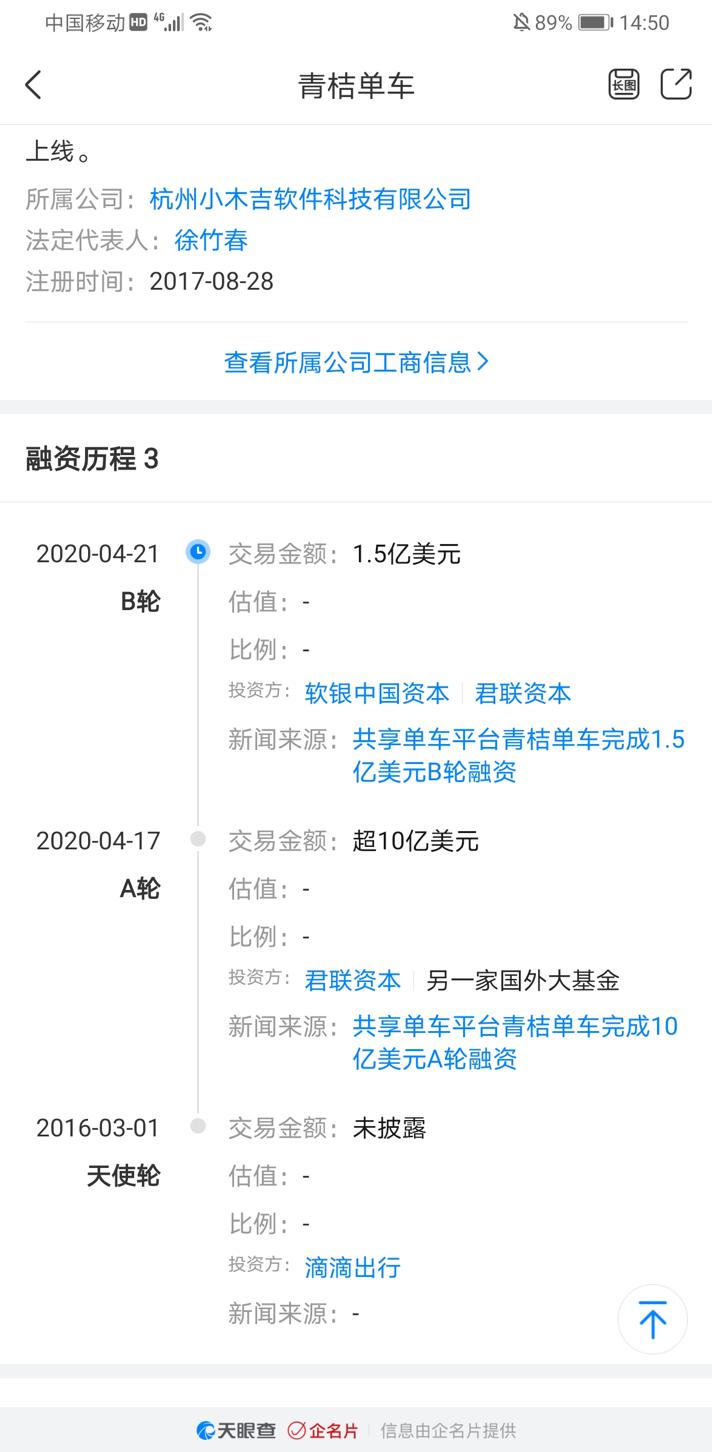712x1452 pixels.
Task: Go back from 青桔单车 page
Action: (34, 85)
